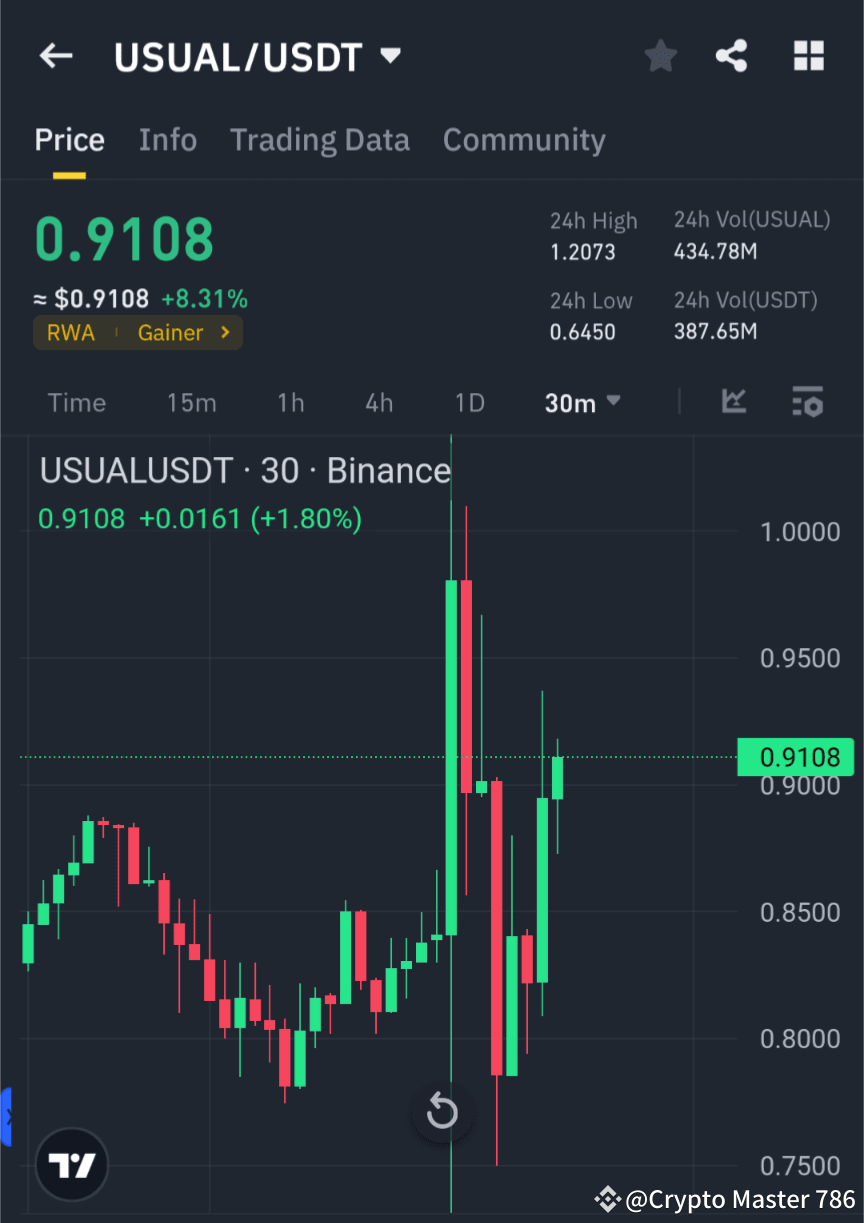The image size is (864, 1223).
Task: Reset the chart view with refresh icon
Action: (442, 1112)
